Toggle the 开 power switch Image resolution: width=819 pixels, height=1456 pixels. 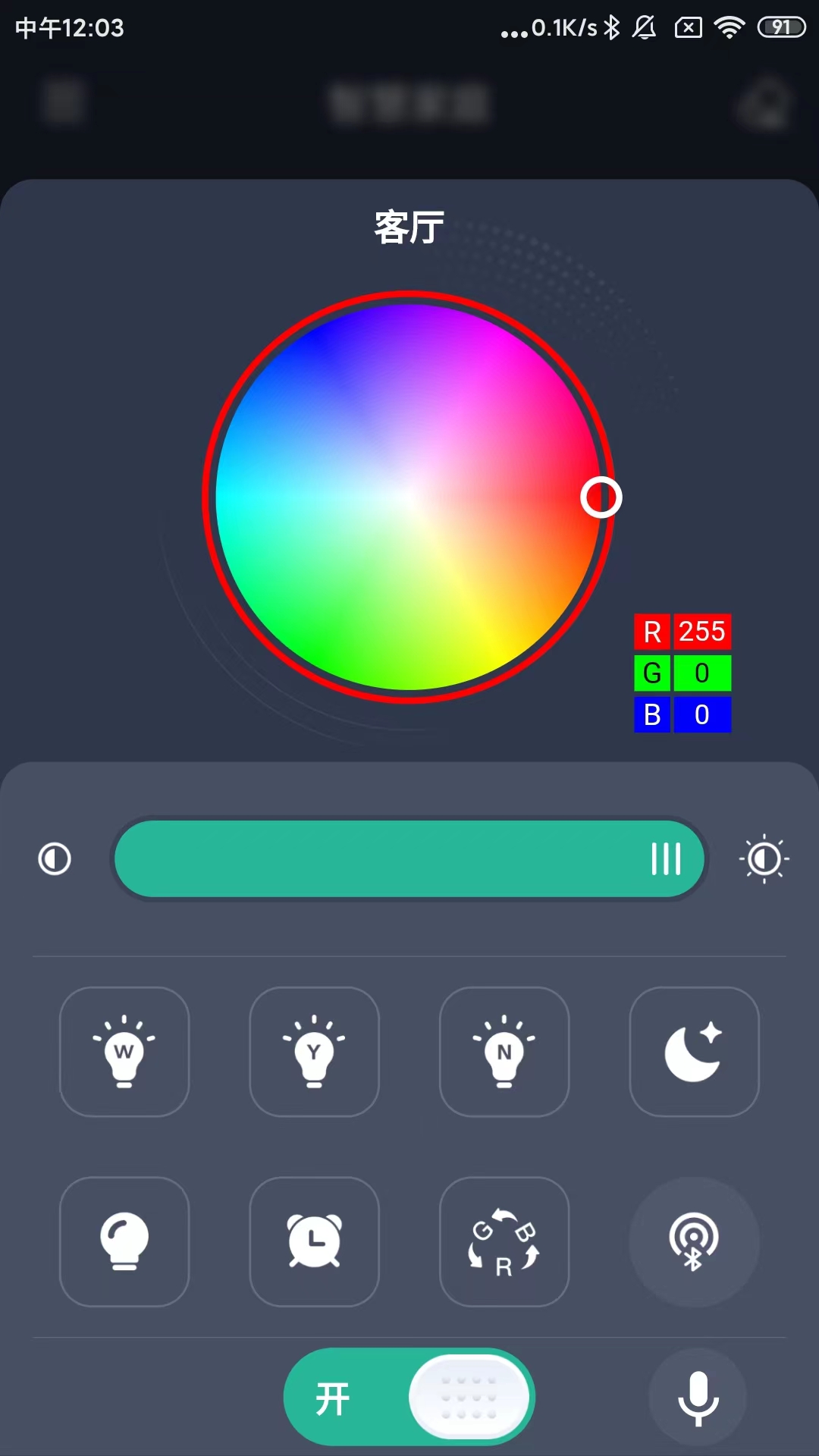tap(334, 1398)
